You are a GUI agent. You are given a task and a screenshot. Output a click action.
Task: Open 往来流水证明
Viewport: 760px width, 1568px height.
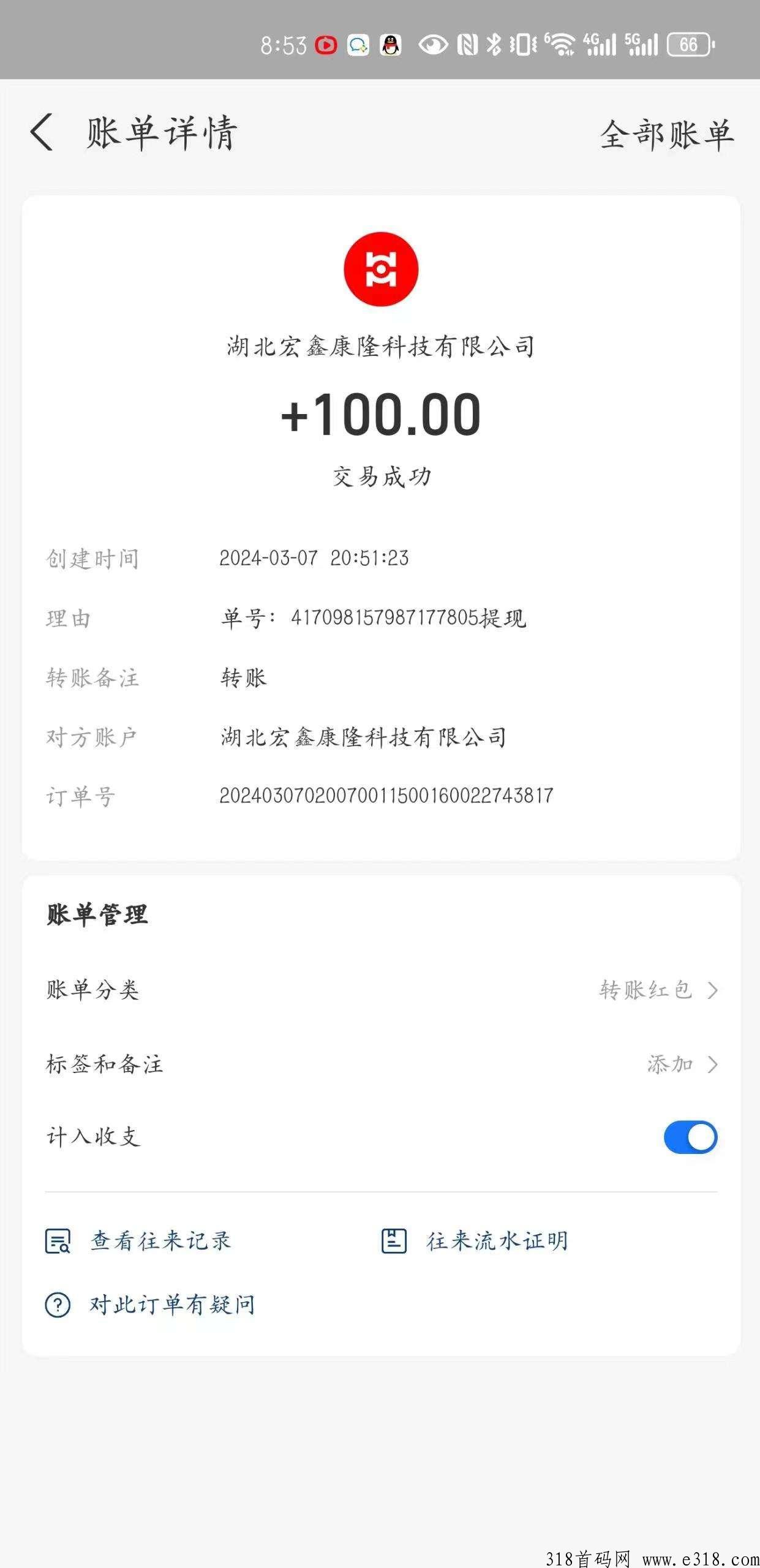pos(475,1241)
